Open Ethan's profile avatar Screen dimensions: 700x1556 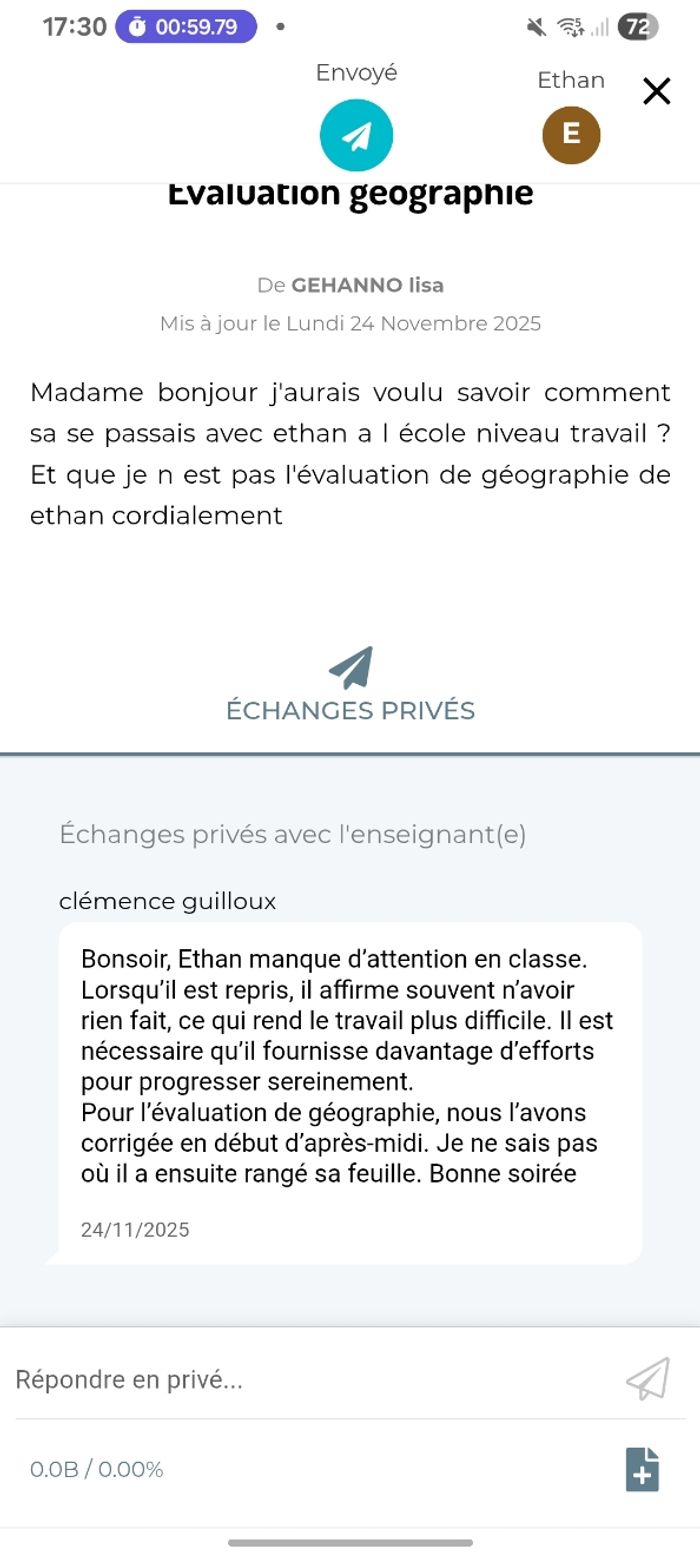[x=571, y=134]
